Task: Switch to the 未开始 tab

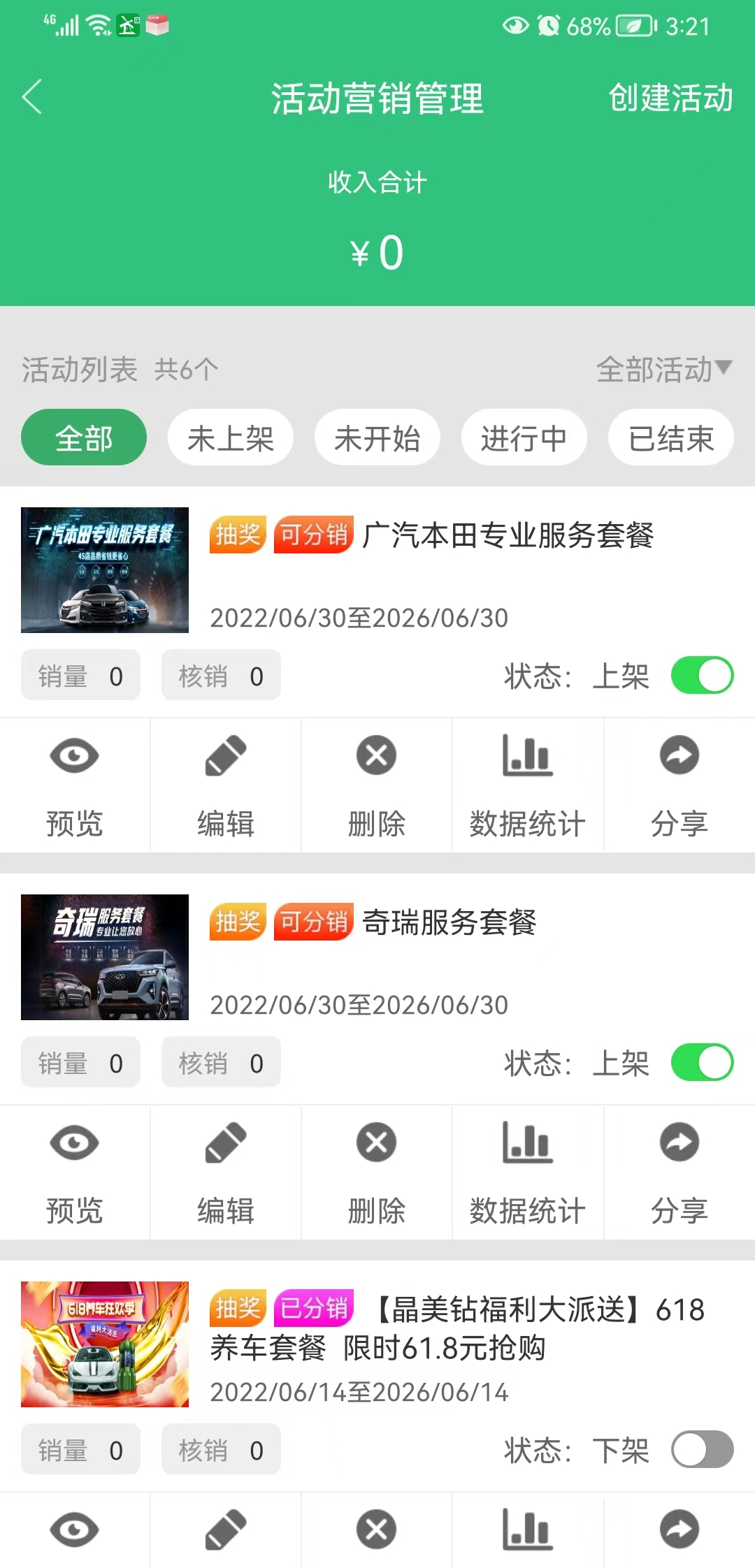Action: tap(377, 438)
